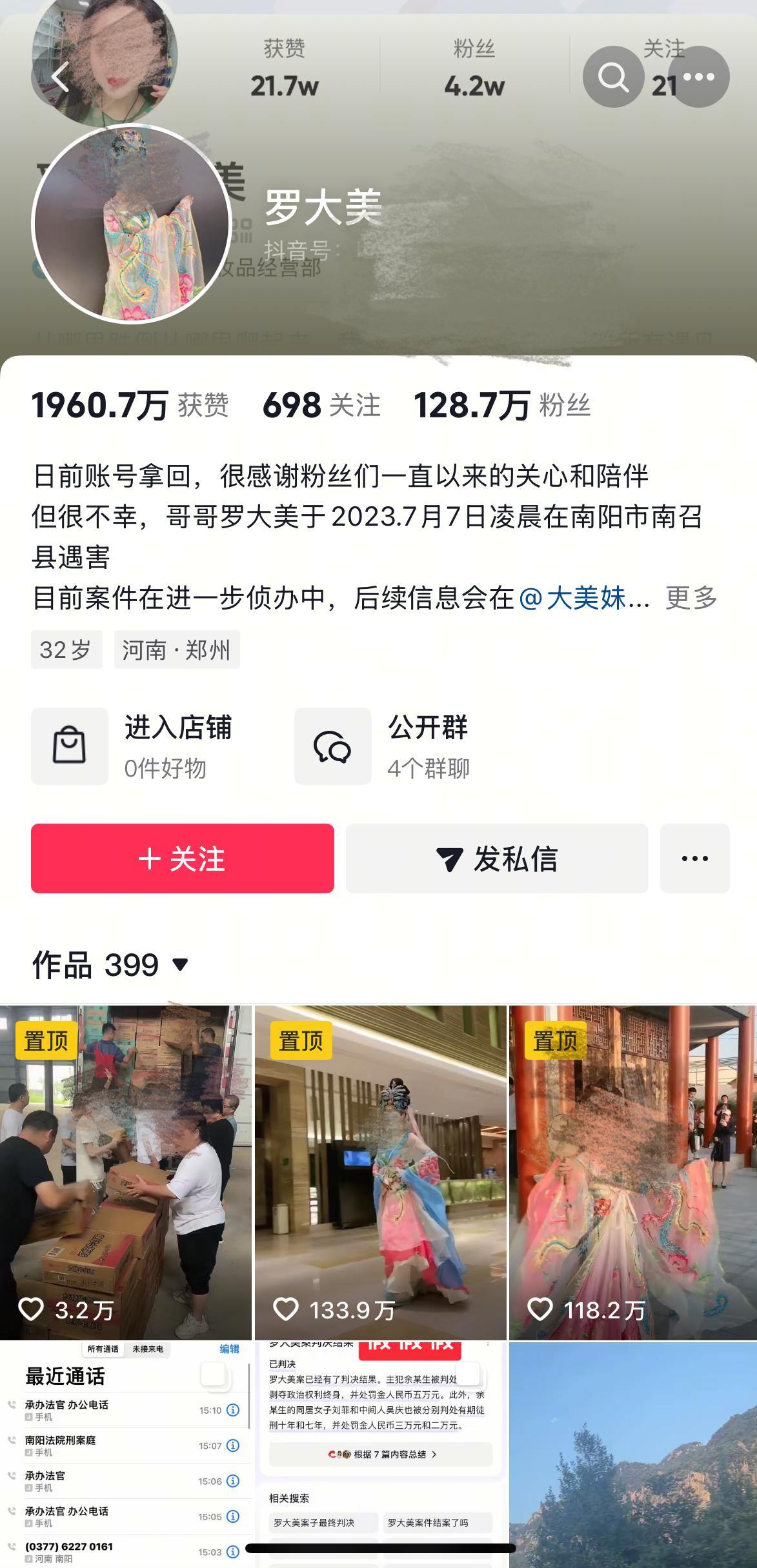Open the pinned video with 133.9万 likes

pos(380,1171)
